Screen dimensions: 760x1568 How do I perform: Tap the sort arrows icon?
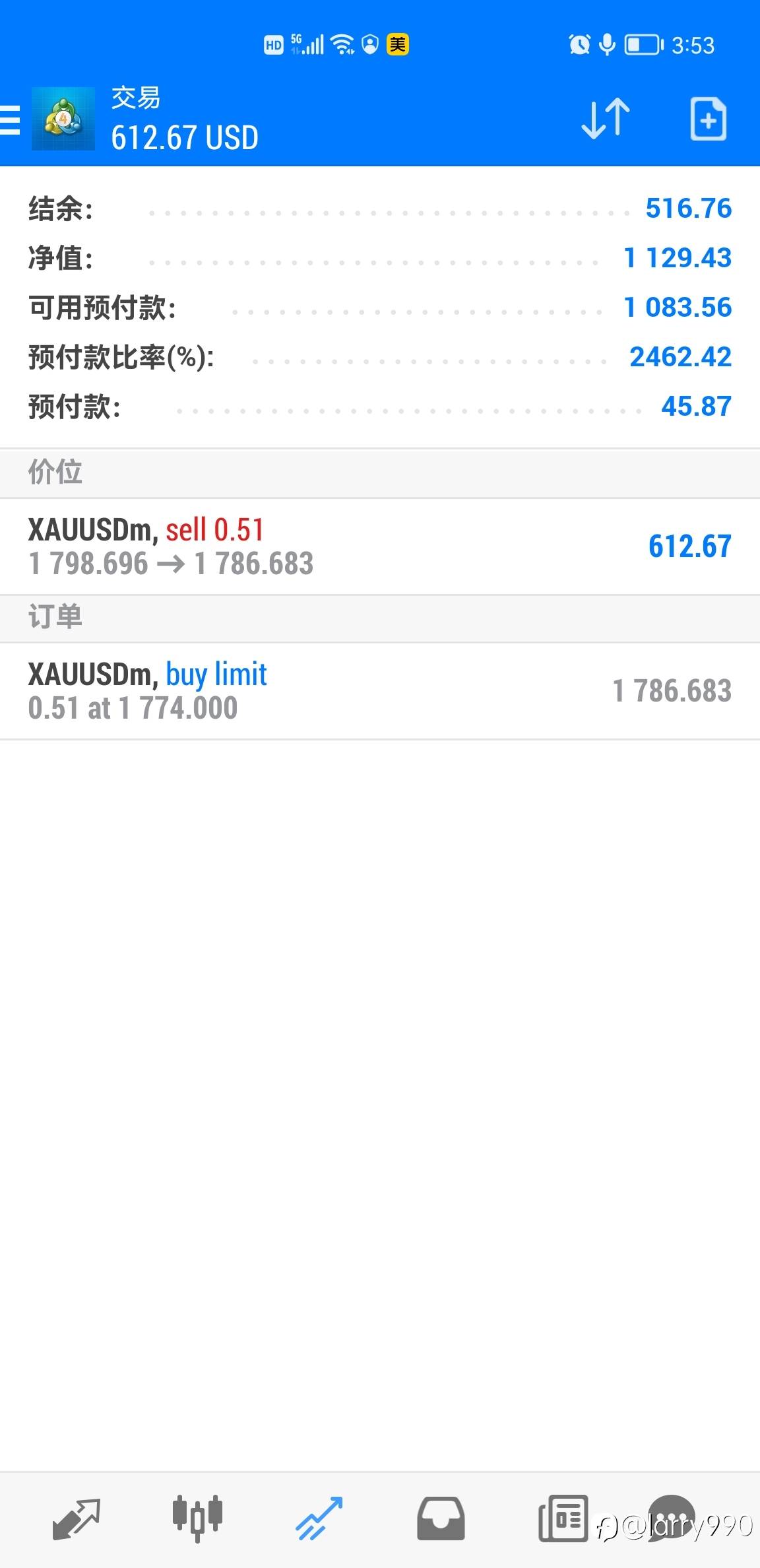point(606,119)
